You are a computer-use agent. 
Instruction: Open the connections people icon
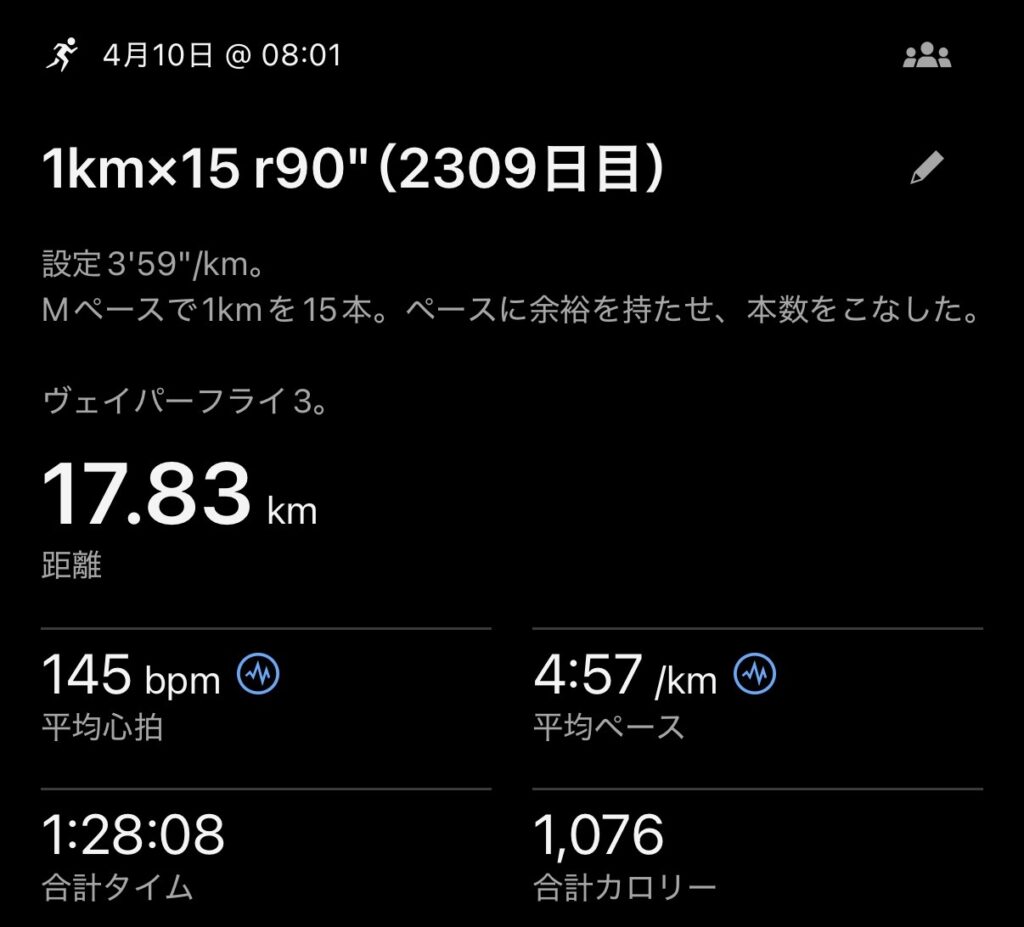pyautogui.click(x=926, y=57)
